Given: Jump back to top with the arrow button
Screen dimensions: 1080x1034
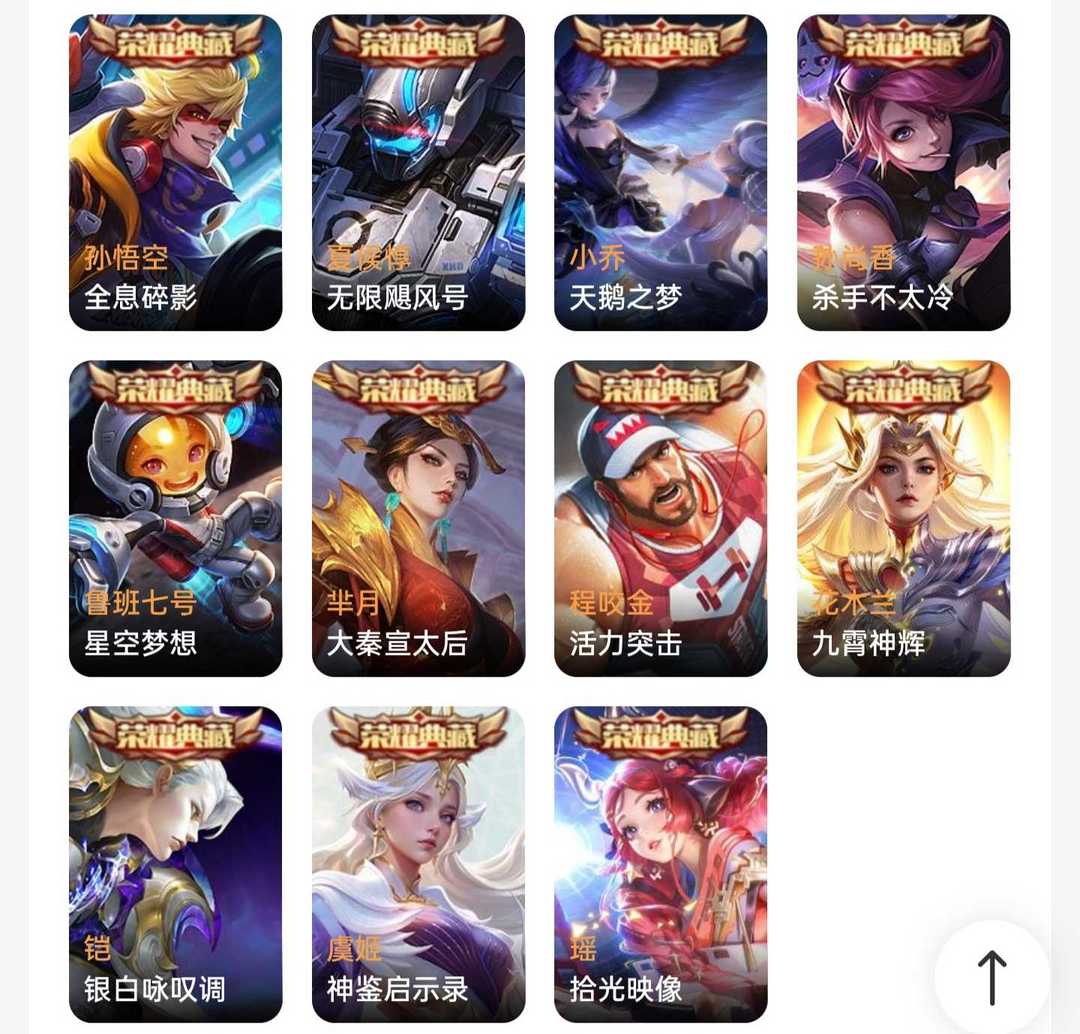Looking at the screenshot, I should point(991,977).
